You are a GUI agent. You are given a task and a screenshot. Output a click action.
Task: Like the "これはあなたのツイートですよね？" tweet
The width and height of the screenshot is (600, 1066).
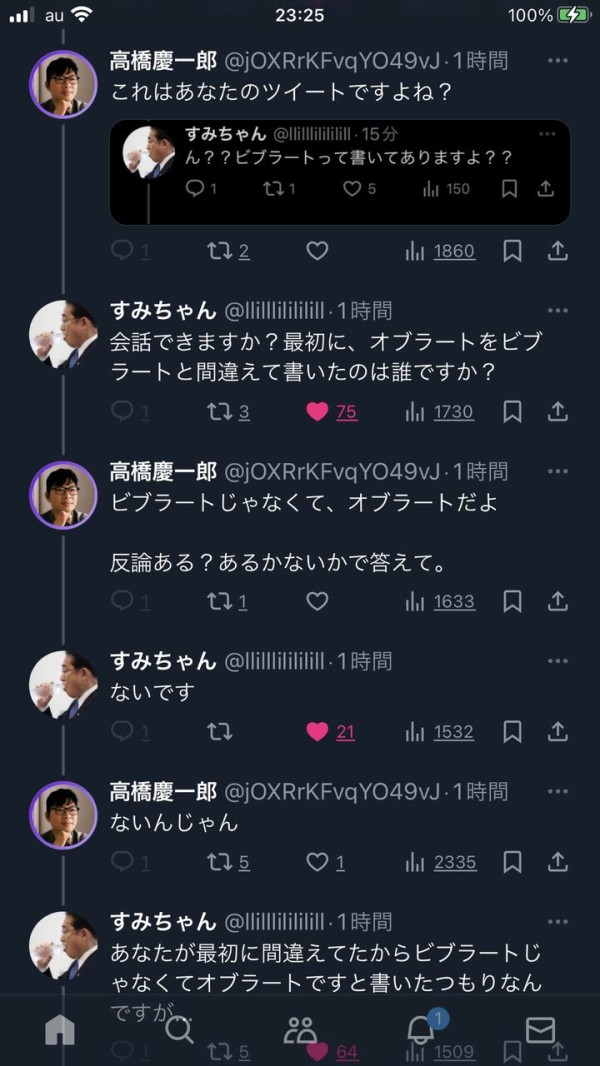coord(317,251)
